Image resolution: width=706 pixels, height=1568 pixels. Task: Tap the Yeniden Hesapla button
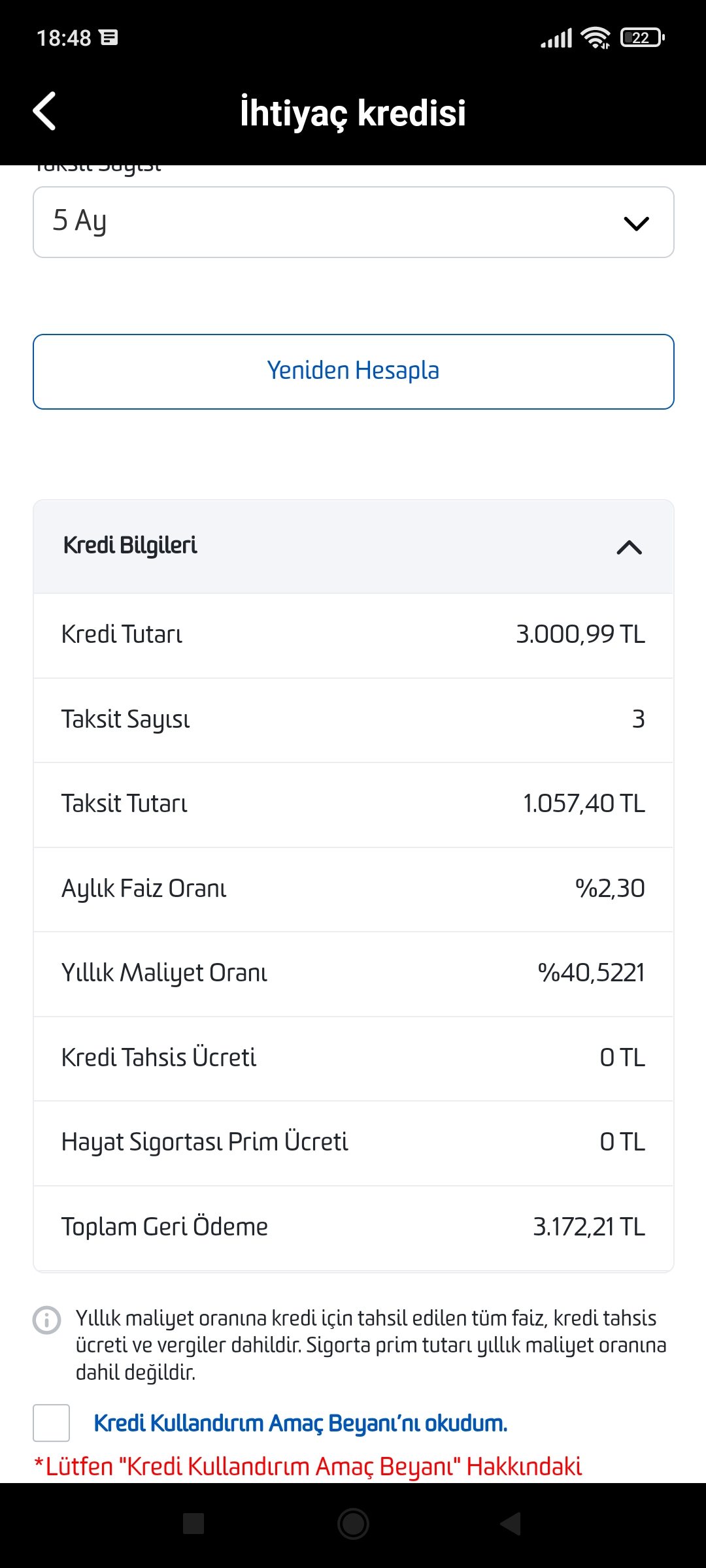coord(353,371)
